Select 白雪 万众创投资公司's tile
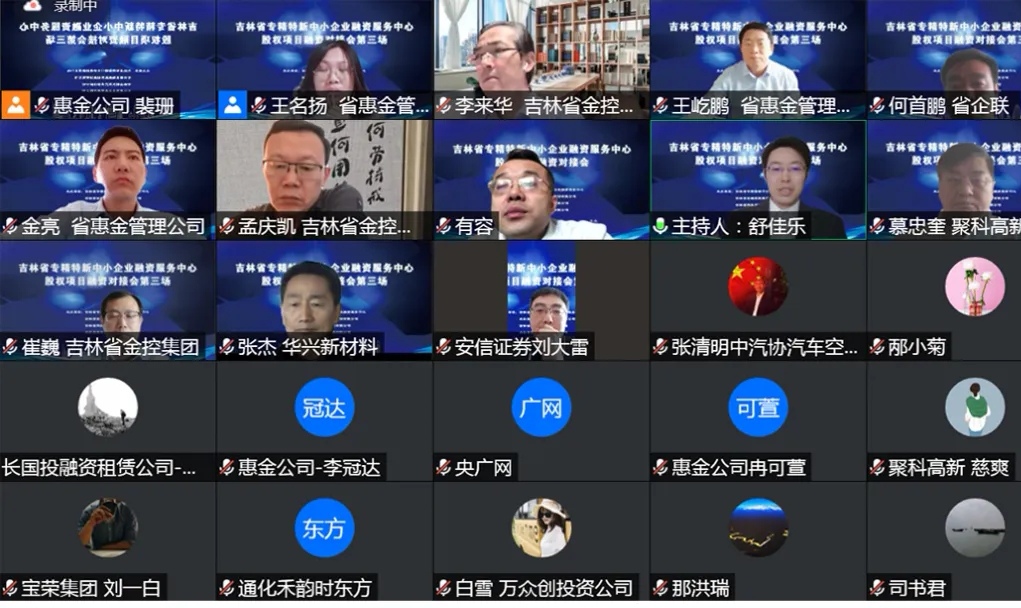Screen dimensions: 1021x608 [541, 538]
